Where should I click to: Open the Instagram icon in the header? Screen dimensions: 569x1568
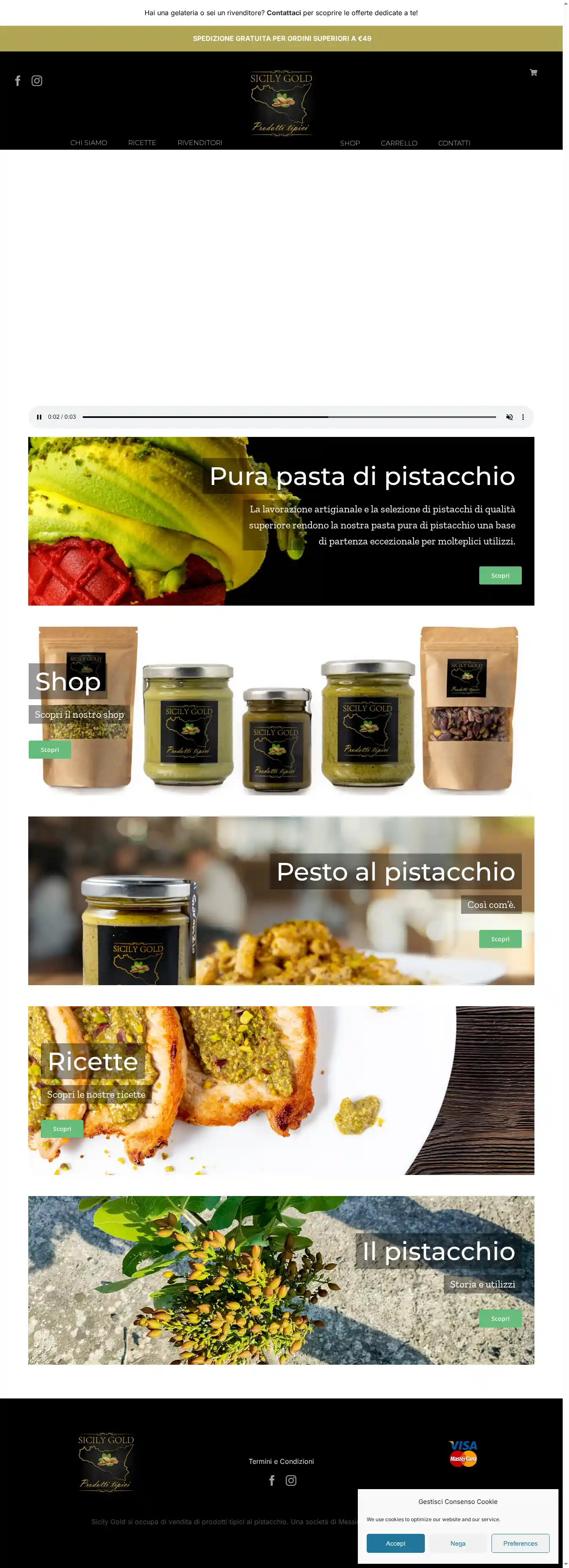pyautogui.click(x=37, y=81)
